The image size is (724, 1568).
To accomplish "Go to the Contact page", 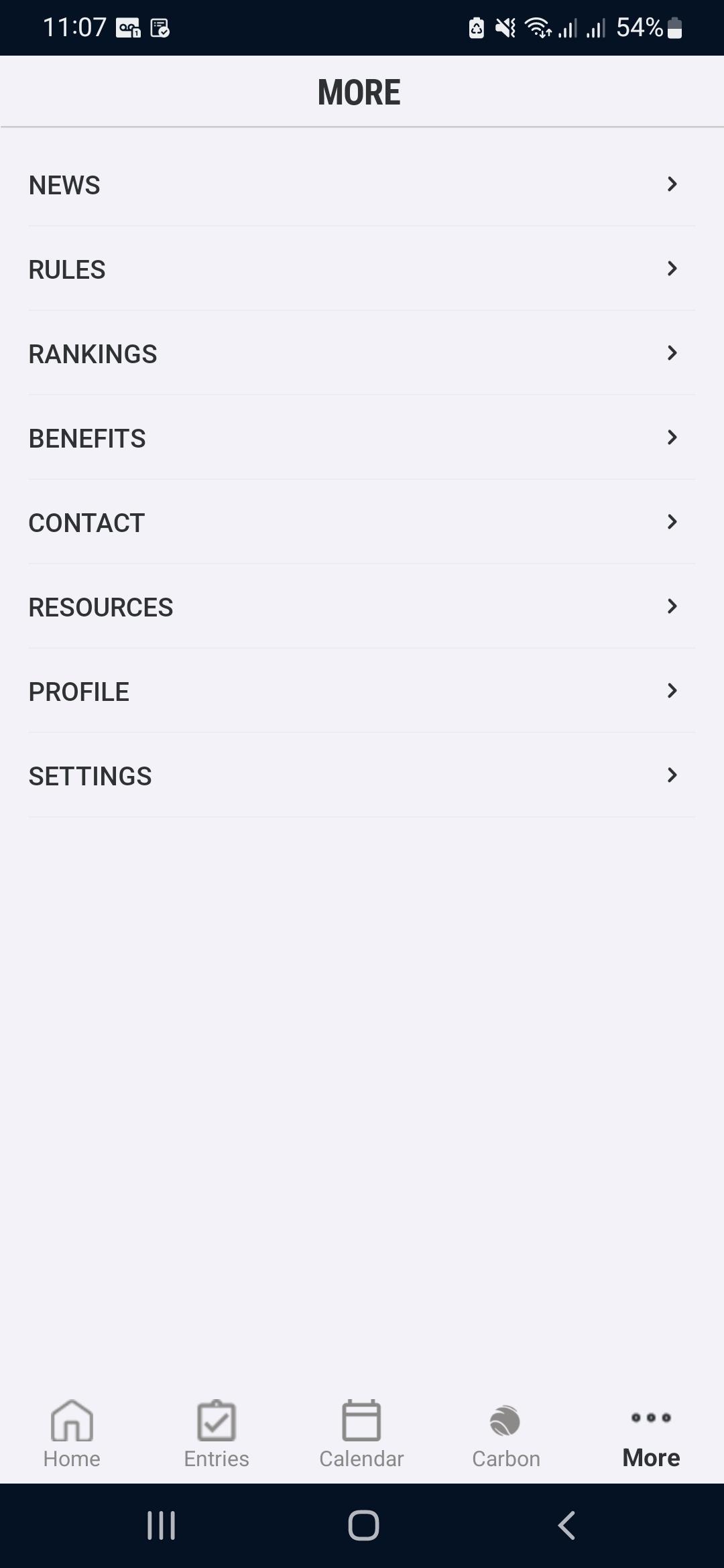I will (x=362, y=522).
